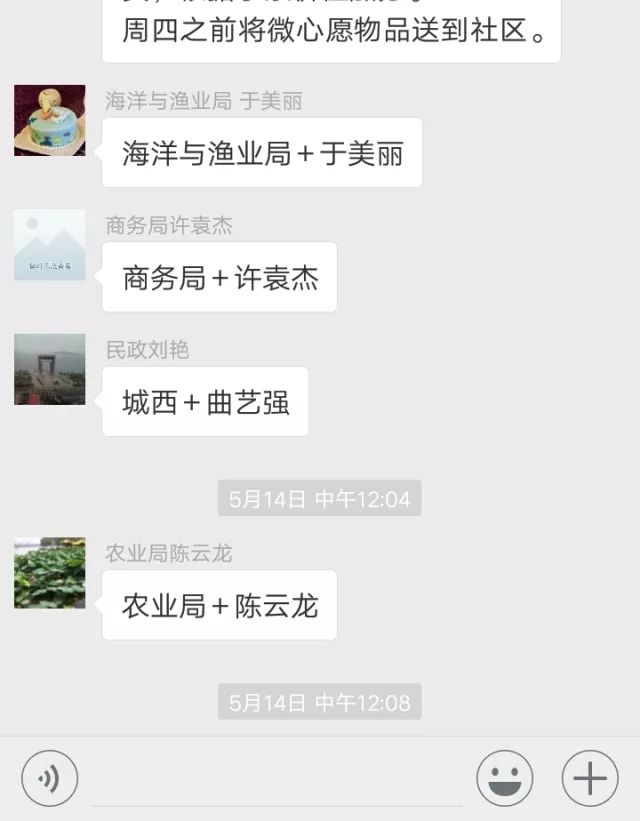640x821 pixels.
Task: Open 商务局许袁杰's profile avatar
Action: pyautogui.click(x=49, y=245)
